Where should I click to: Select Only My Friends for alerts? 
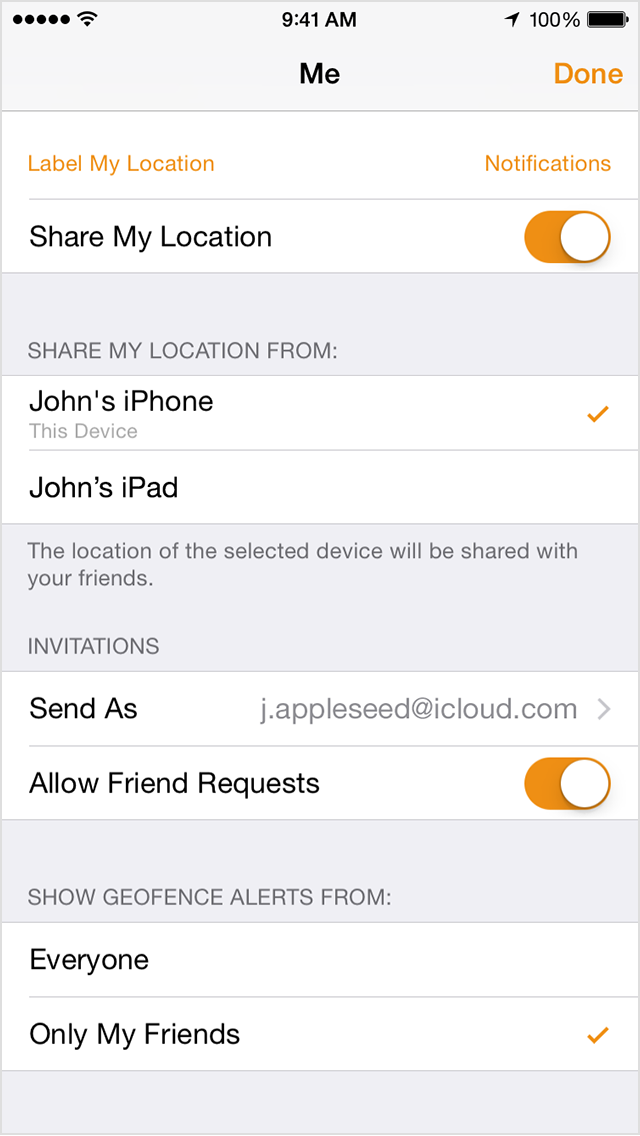[x=320, y=1035]
